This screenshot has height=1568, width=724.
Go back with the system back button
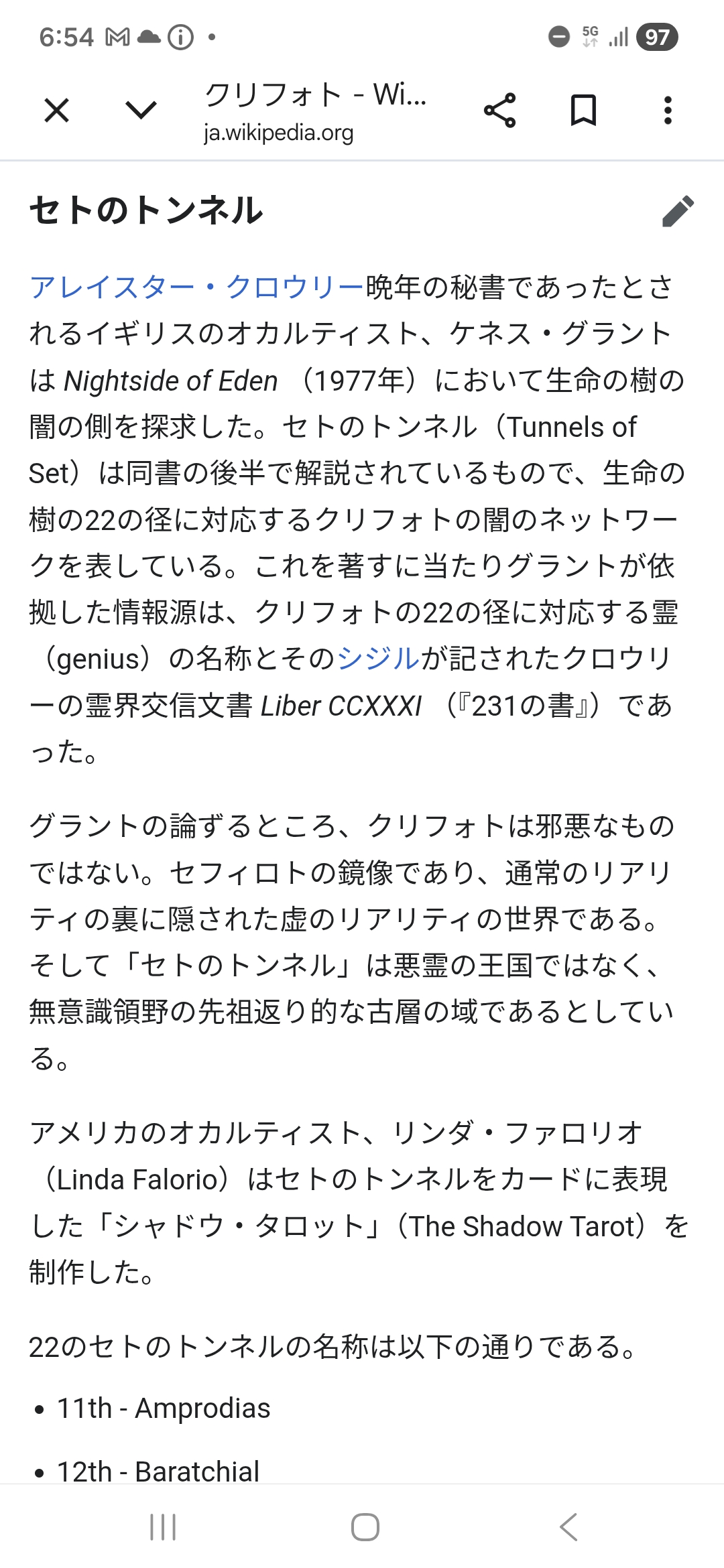click(x=568, y=1527)
